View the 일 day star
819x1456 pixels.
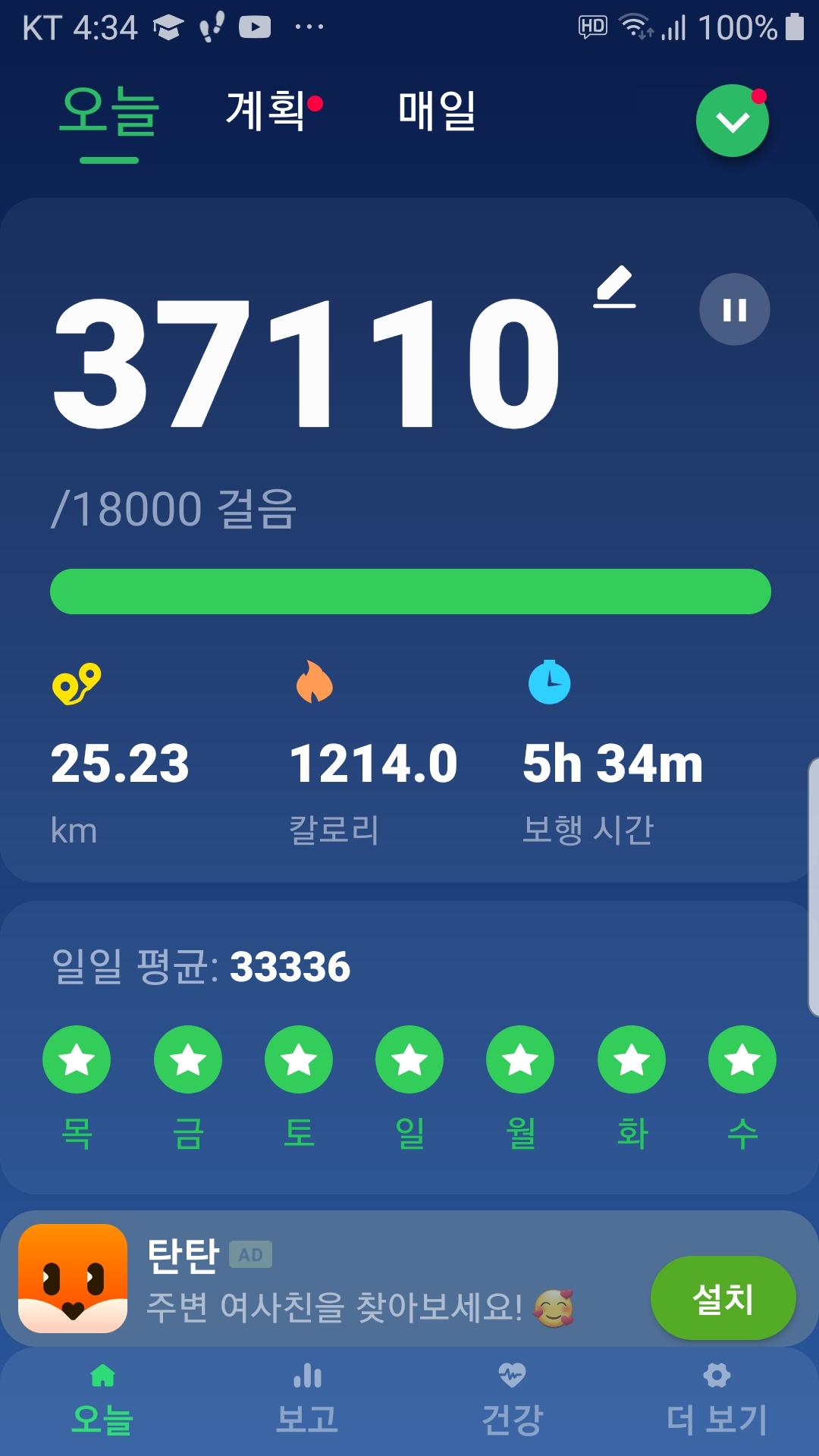point(409,1059)
